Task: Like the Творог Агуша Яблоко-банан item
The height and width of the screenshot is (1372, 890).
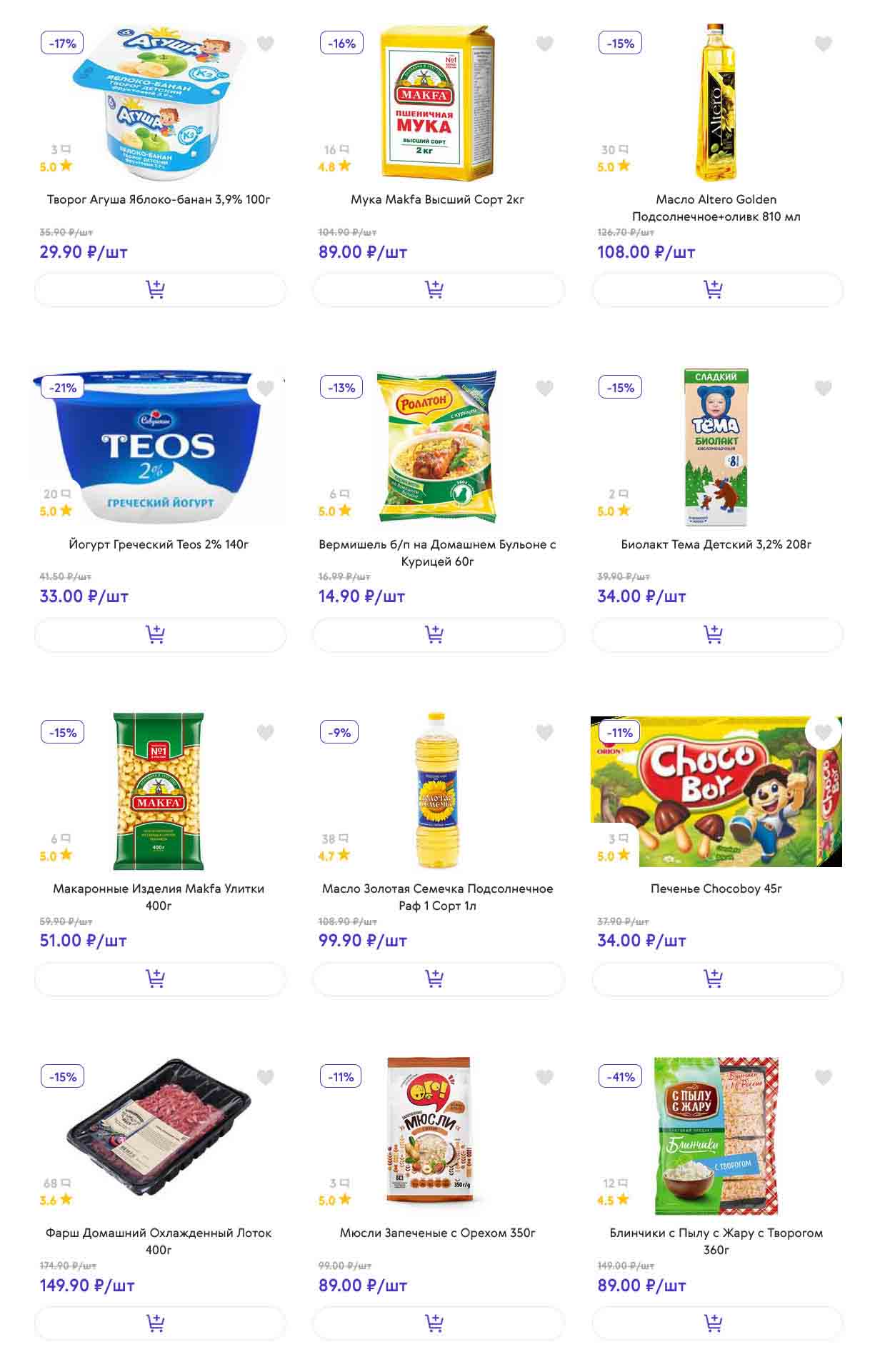Action: coord(265,44)
